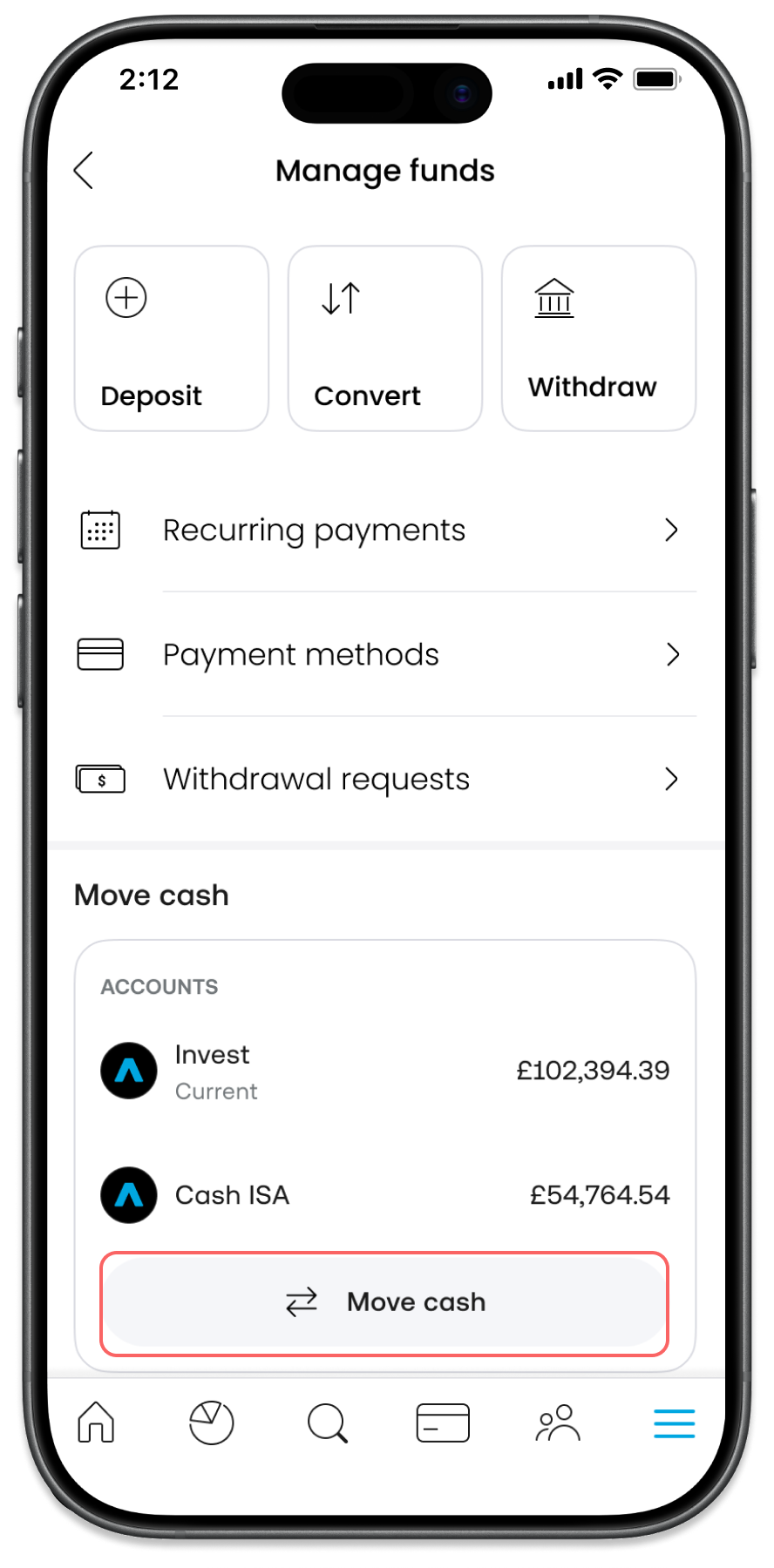Image resolution: width=774 pixels, height=1568 pixels.
Task: Tap the Withdraw card
Action: click(598, 338)
